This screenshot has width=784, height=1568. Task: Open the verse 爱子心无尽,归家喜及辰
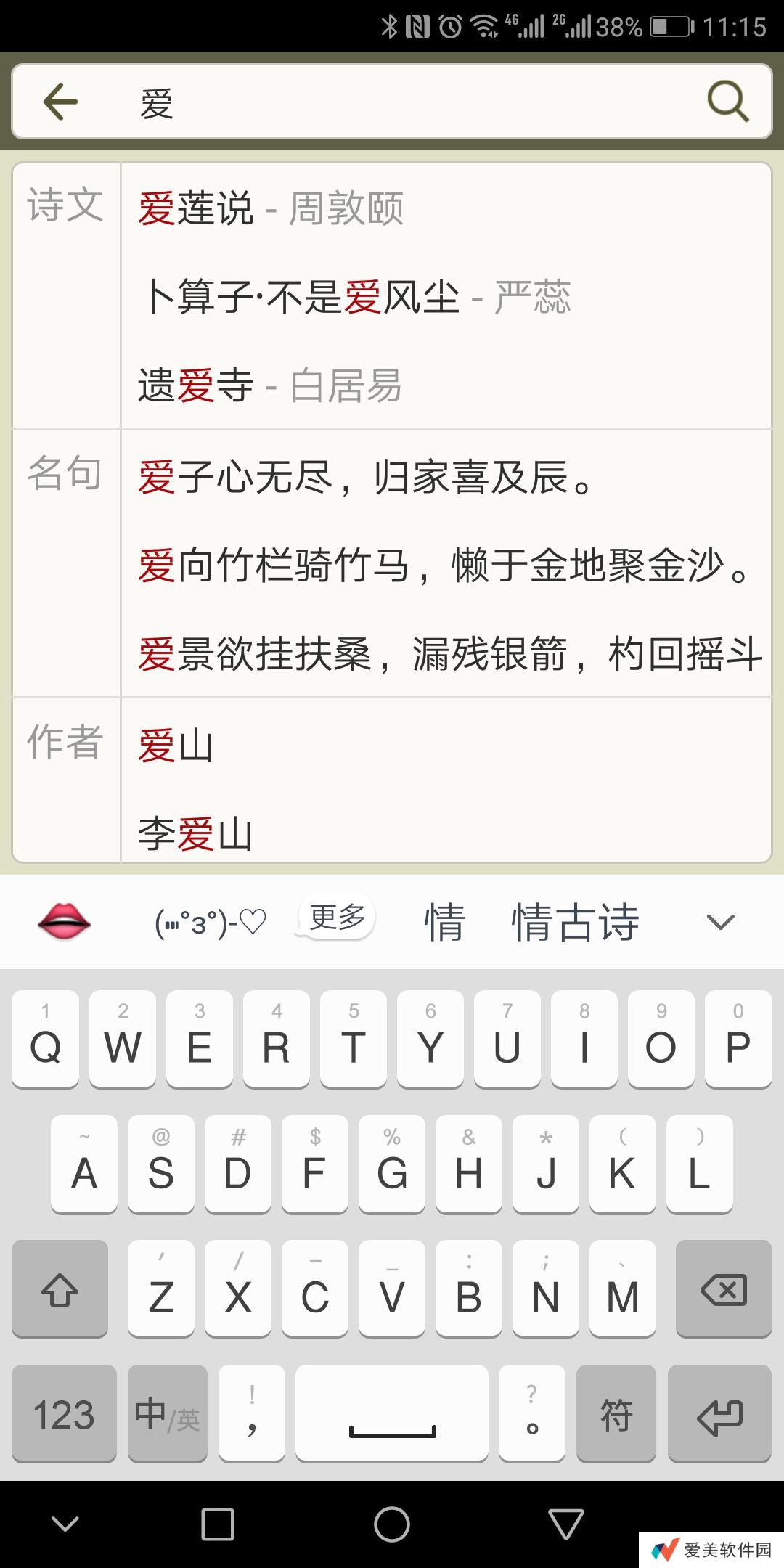click(x=367, y=478)
